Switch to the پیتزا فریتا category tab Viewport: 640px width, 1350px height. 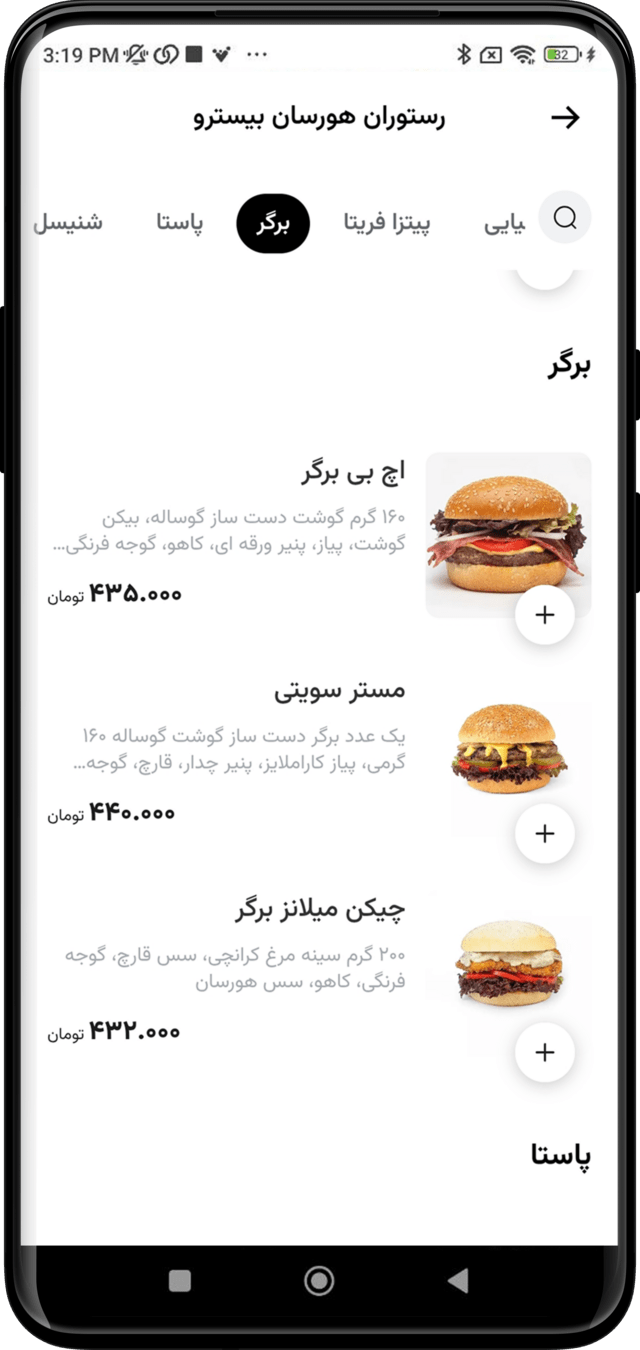click(x=387, y=221)
